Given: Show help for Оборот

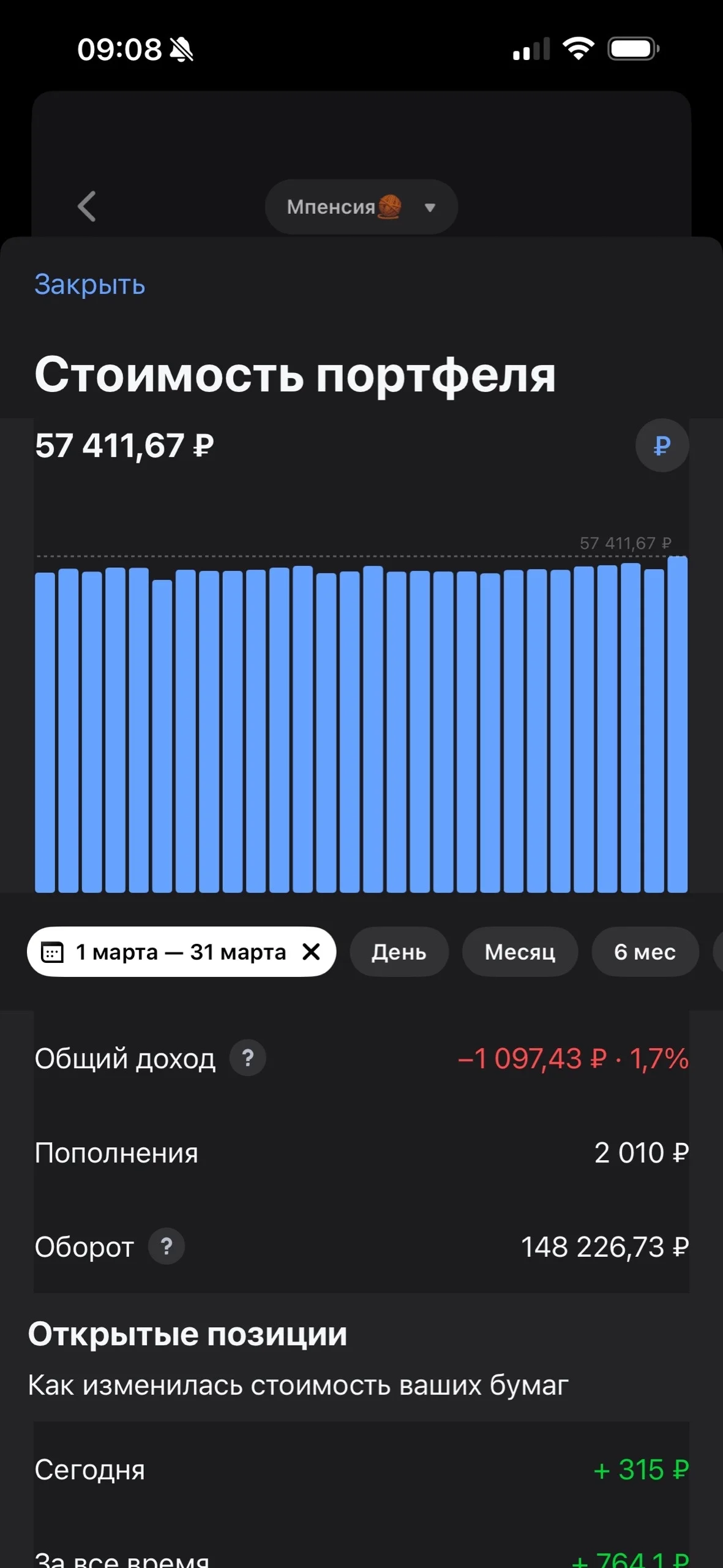Looking at the screenshot, I should (x=167, y=1246).
